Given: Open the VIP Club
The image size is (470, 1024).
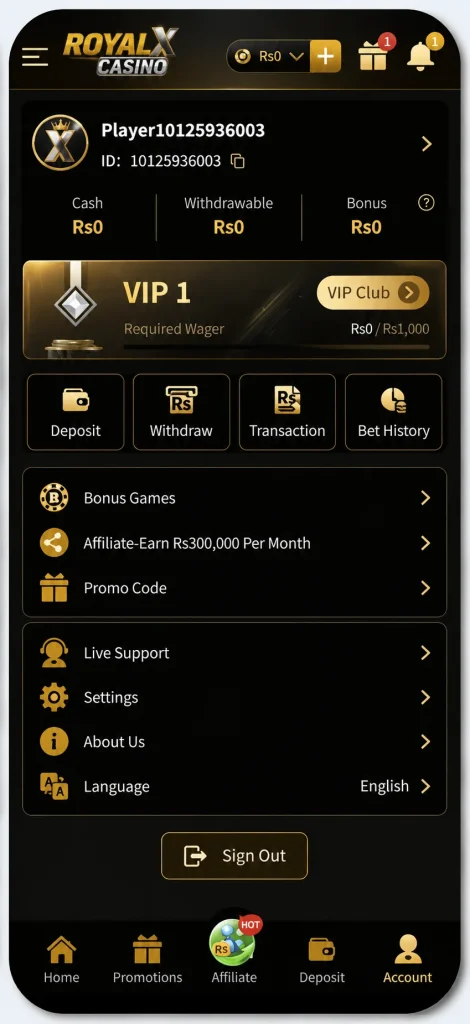Looking at the screenshot, I should [x=373, y=293].
